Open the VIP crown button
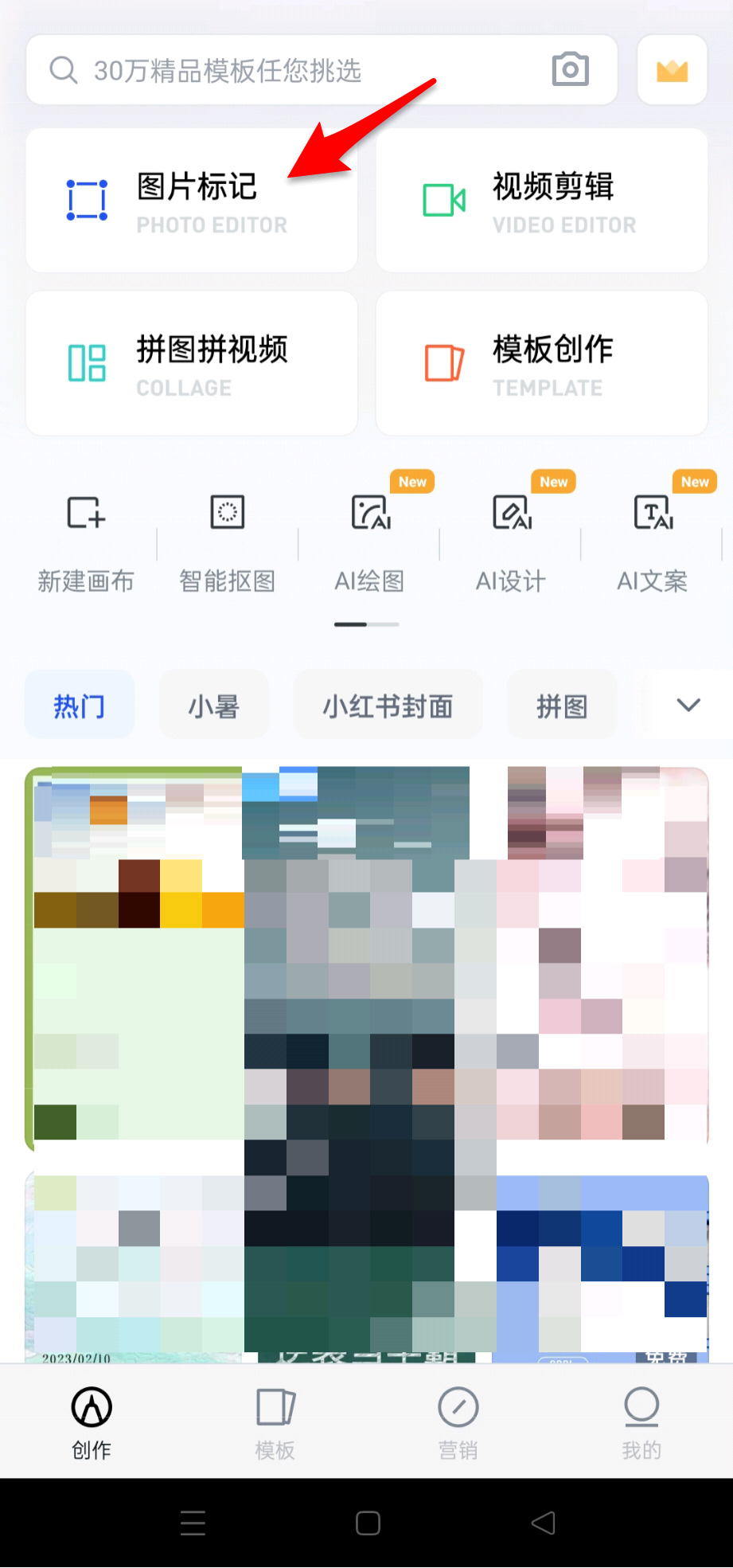This screenshot has width=733, height=1568. 672,70
